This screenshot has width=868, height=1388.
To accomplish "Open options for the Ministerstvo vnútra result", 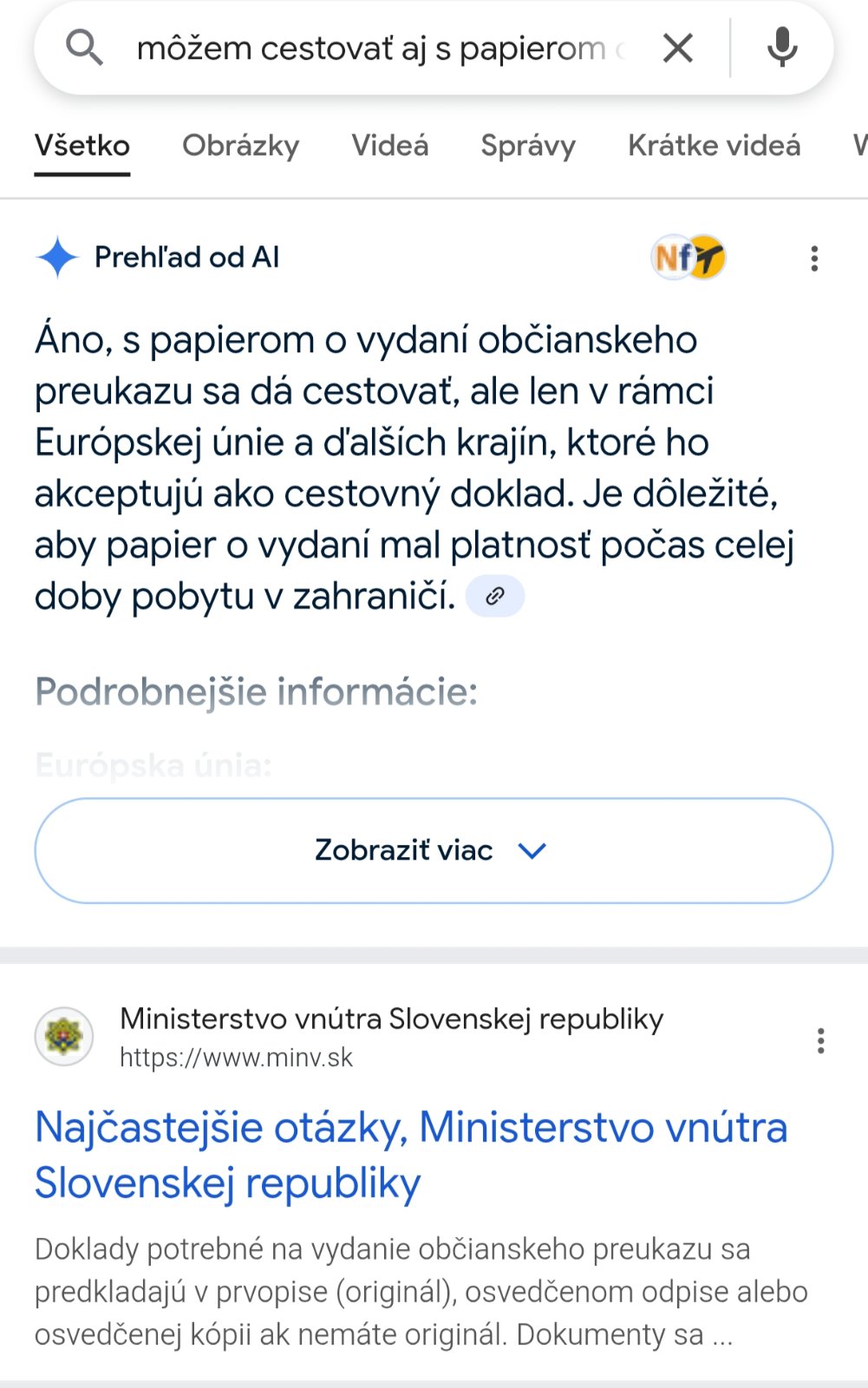I will click(820, 1041).
